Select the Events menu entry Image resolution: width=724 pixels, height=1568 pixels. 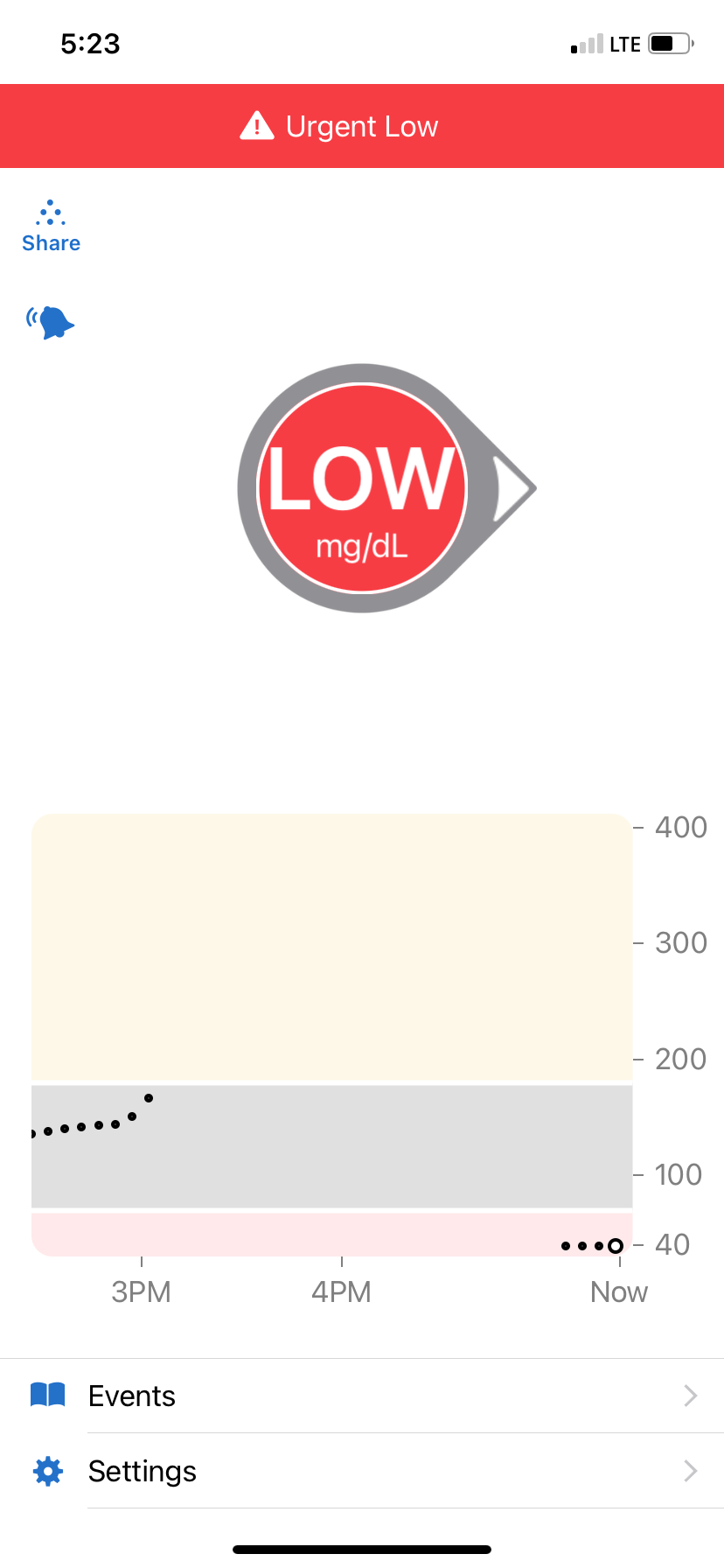[131, 1395]
